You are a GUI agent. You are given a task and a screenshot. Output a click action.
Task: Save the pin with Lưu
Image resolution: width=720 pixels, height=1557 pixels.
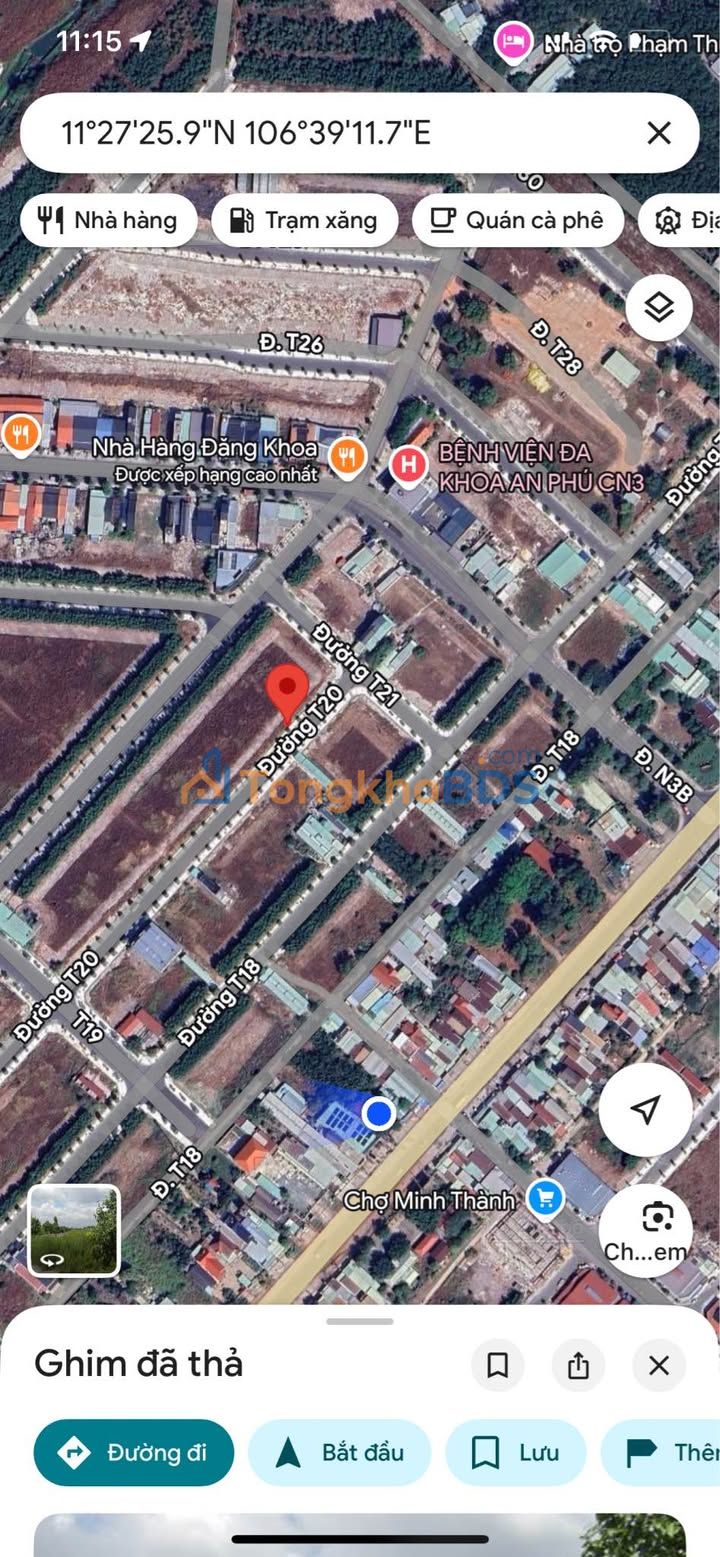(x=515, y=1452)
